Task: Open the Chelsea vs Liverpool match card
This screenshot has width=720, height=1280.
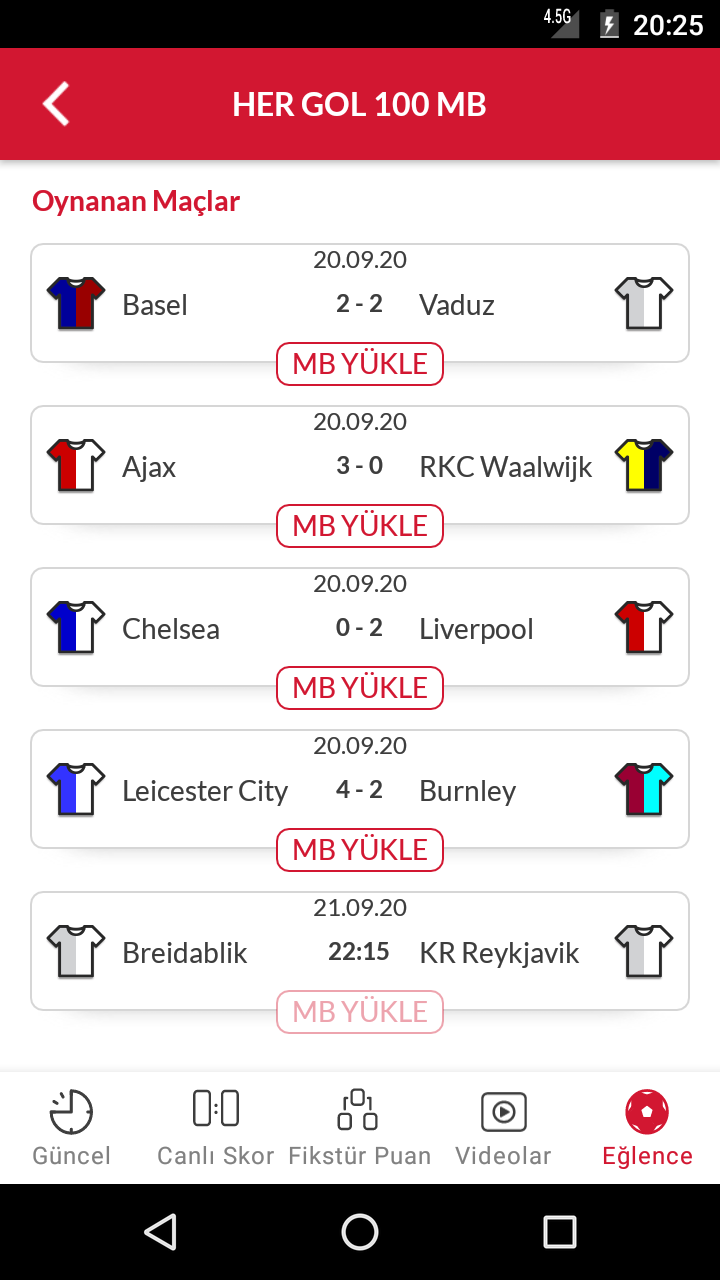Action: 360,627
